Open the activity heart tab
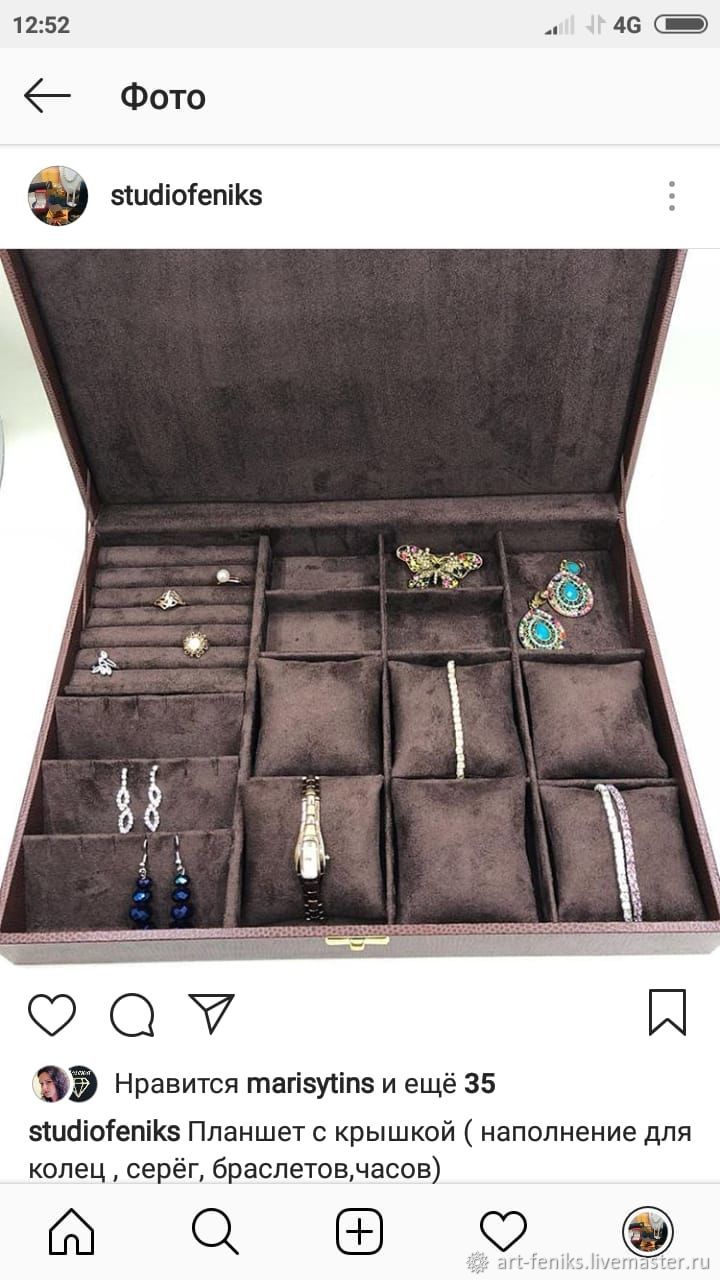Viewport: 720px width, 1280px height. tap(503, 1230)
